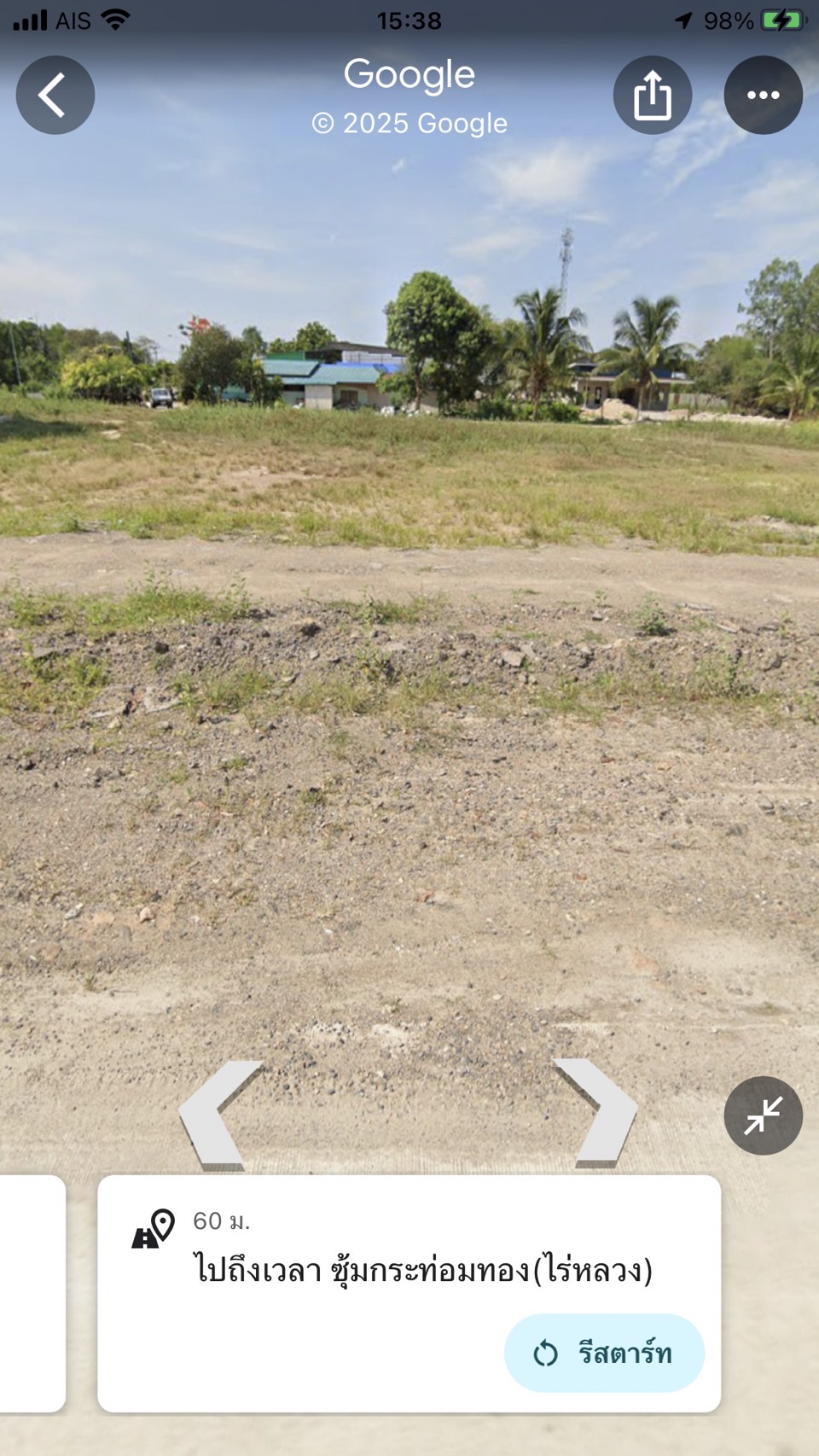
Task: Share this Street View location
Action: 653,95
